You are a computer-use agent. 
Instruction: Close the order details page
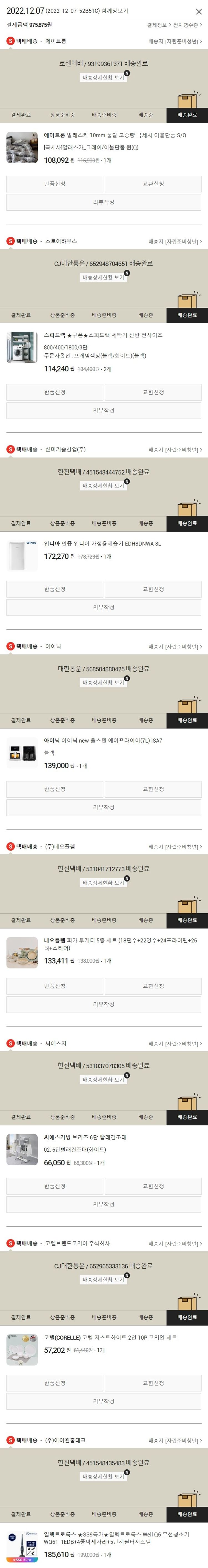[198, 12]
